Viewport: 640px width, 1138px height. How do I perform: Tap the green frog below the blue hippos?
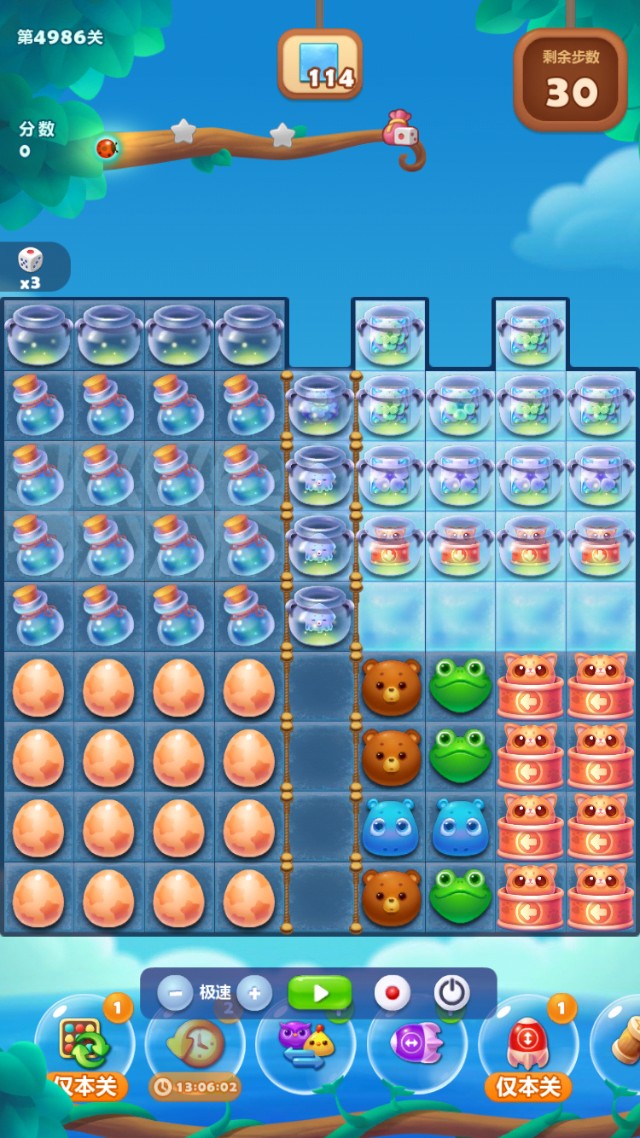pyautogui.click(x=461, y=896)
